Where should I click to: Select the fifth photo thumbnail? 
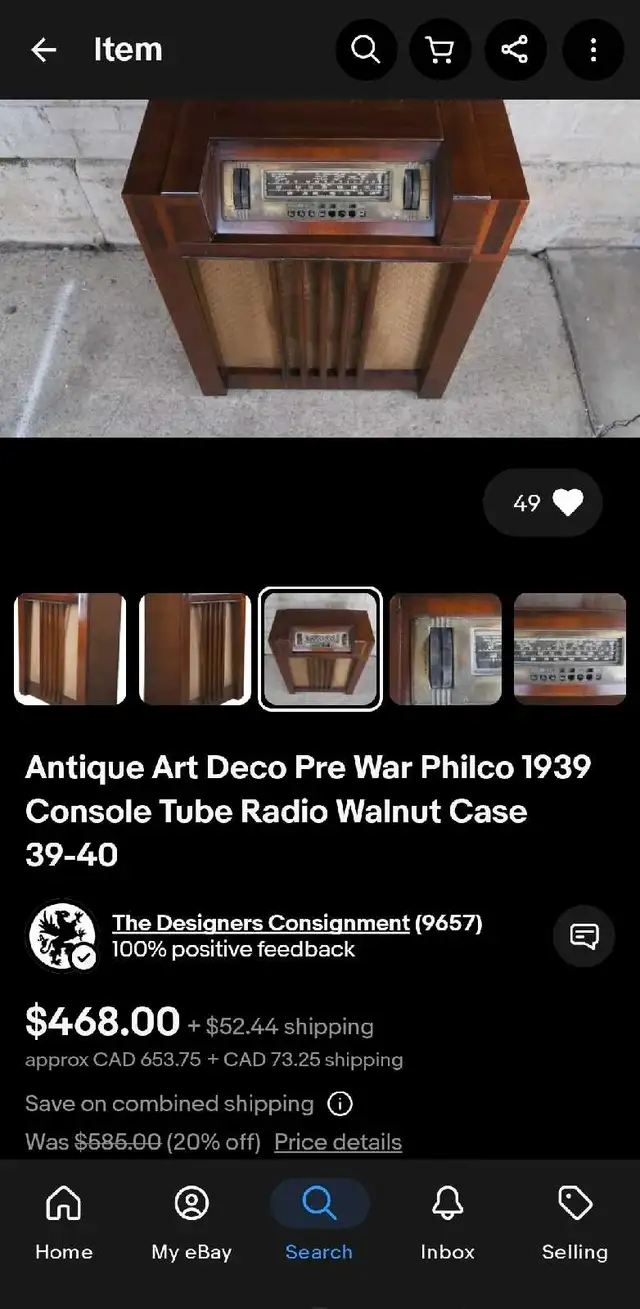pos(570,649)
